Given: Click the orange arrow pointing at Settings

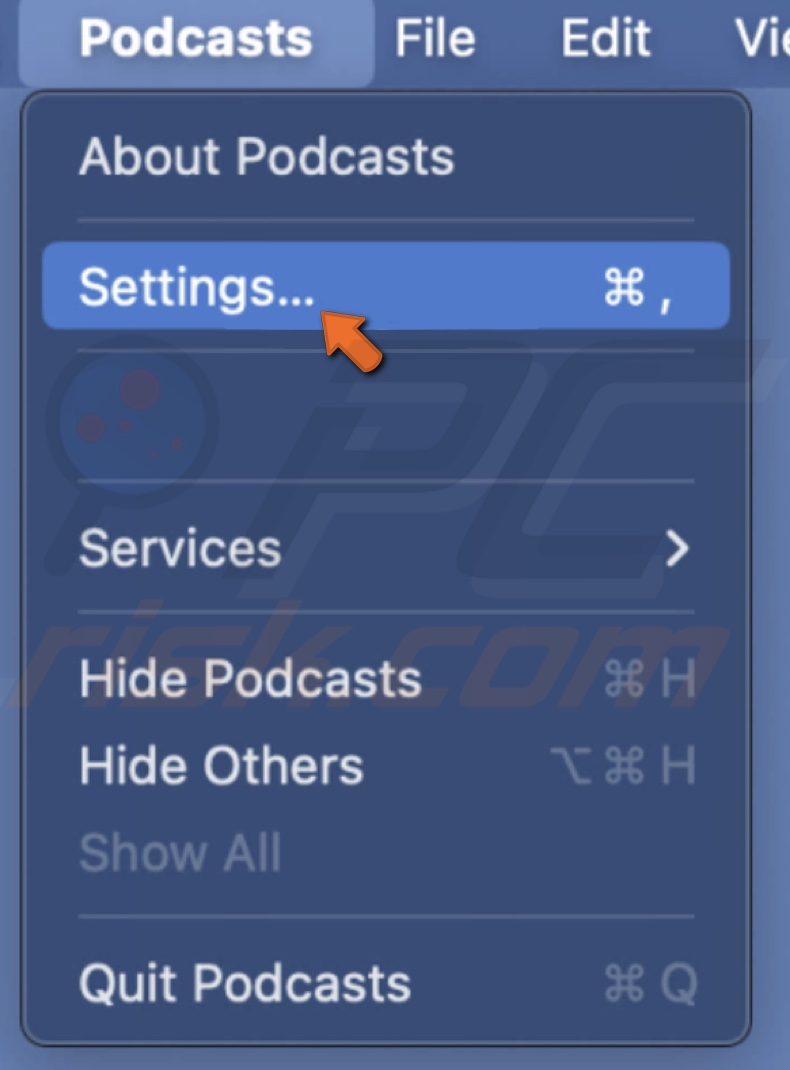Looking at the screenshot, I should point(350,343).
